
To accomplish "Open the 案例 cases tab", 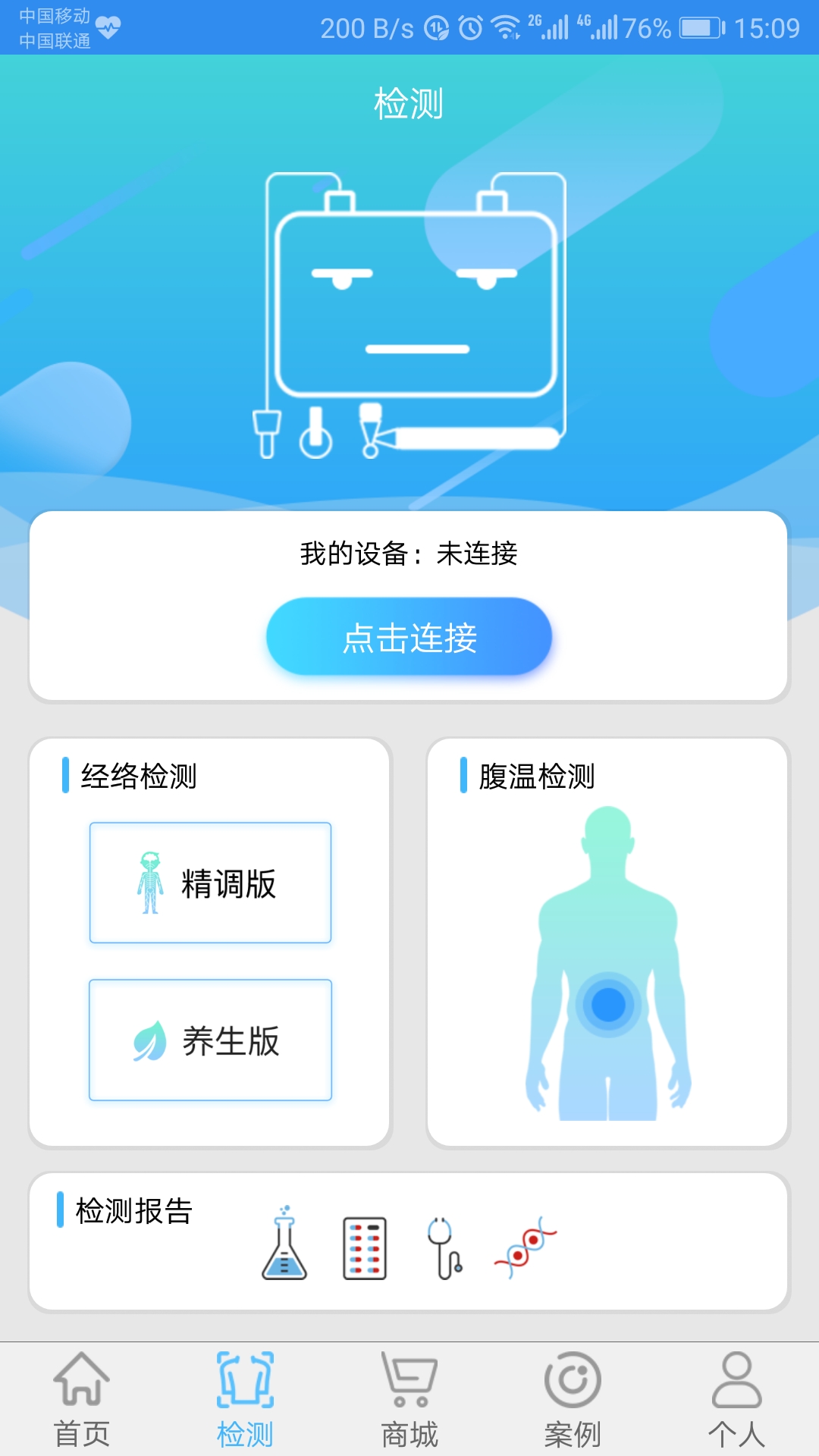I will pos(573,1407).
